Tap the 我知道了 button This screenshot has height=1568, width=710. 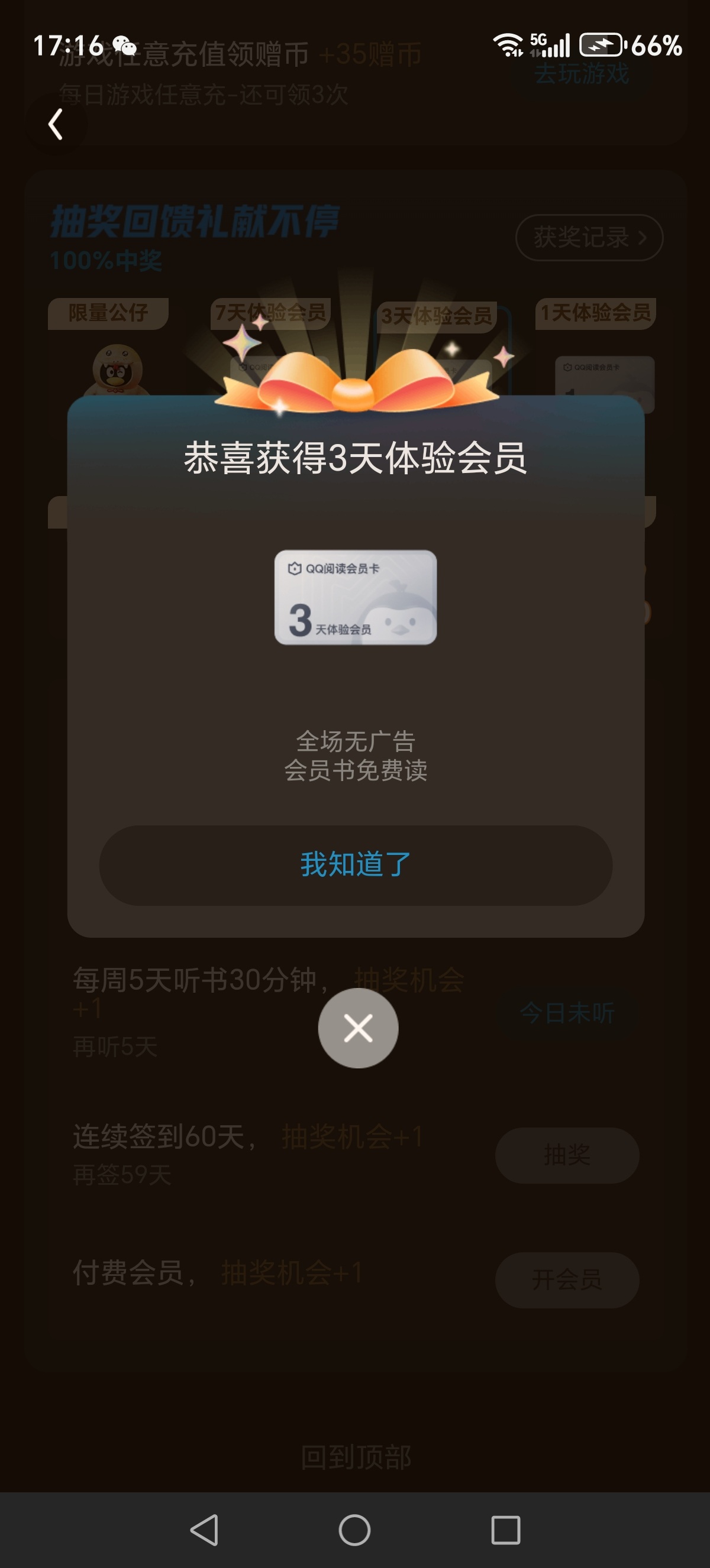tap(356, 864)
